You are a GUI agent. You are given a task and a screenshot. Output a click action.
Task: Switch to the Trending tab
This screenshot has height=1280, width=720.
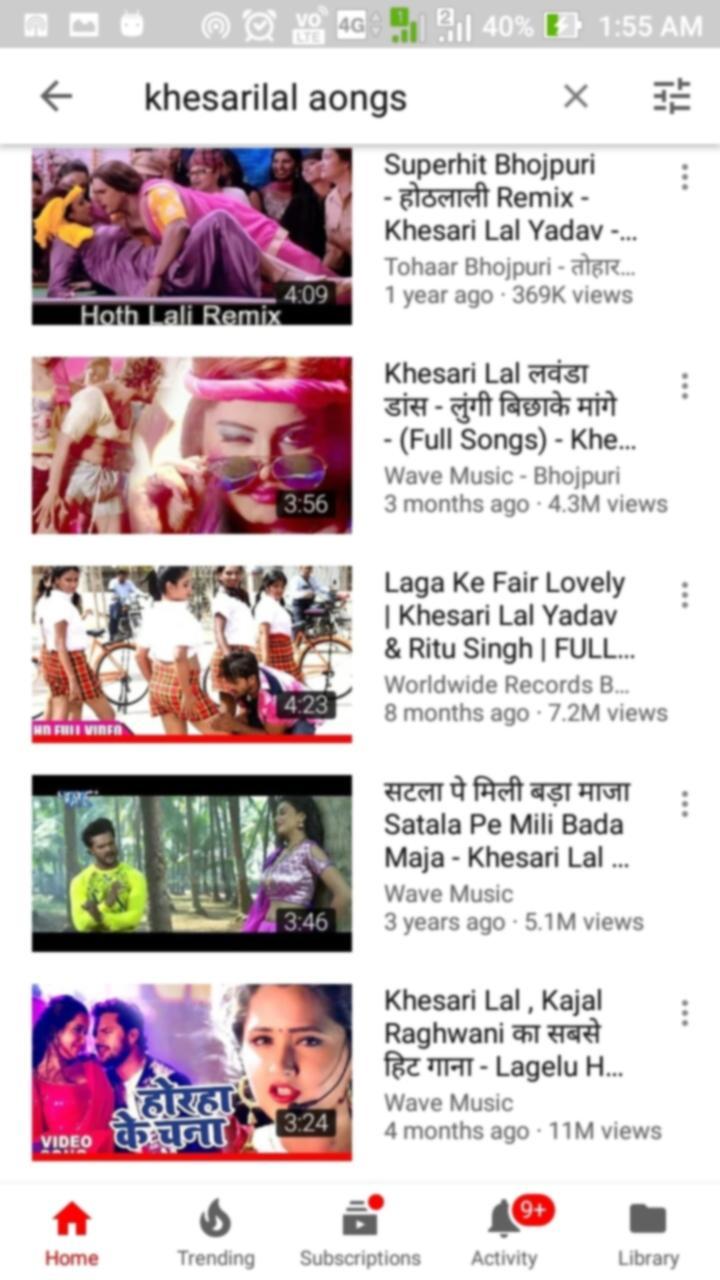[215, 1233]
